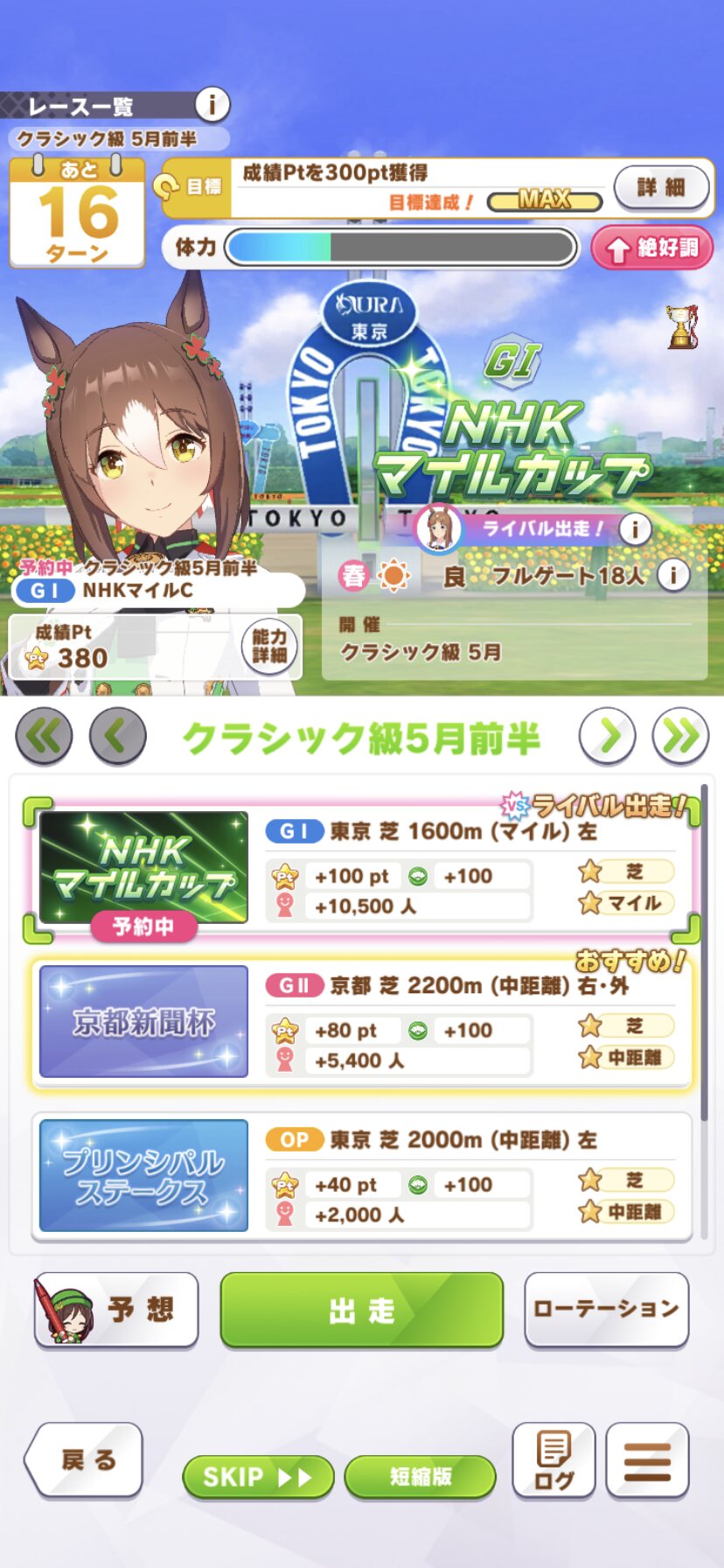724x1568 pixels.
Task: Open the レース一覧 info icon
Action: pos(211,105)
